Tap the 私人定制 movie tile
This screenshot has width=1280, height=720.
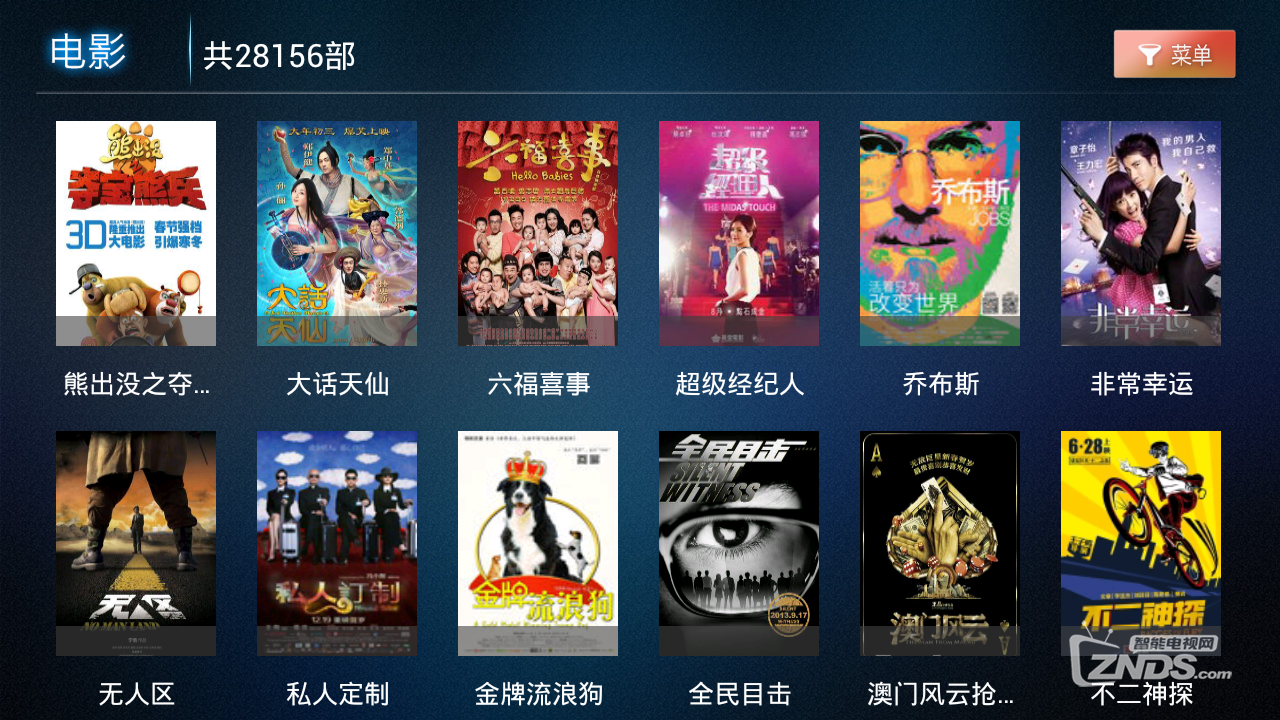tap(337, 543)
